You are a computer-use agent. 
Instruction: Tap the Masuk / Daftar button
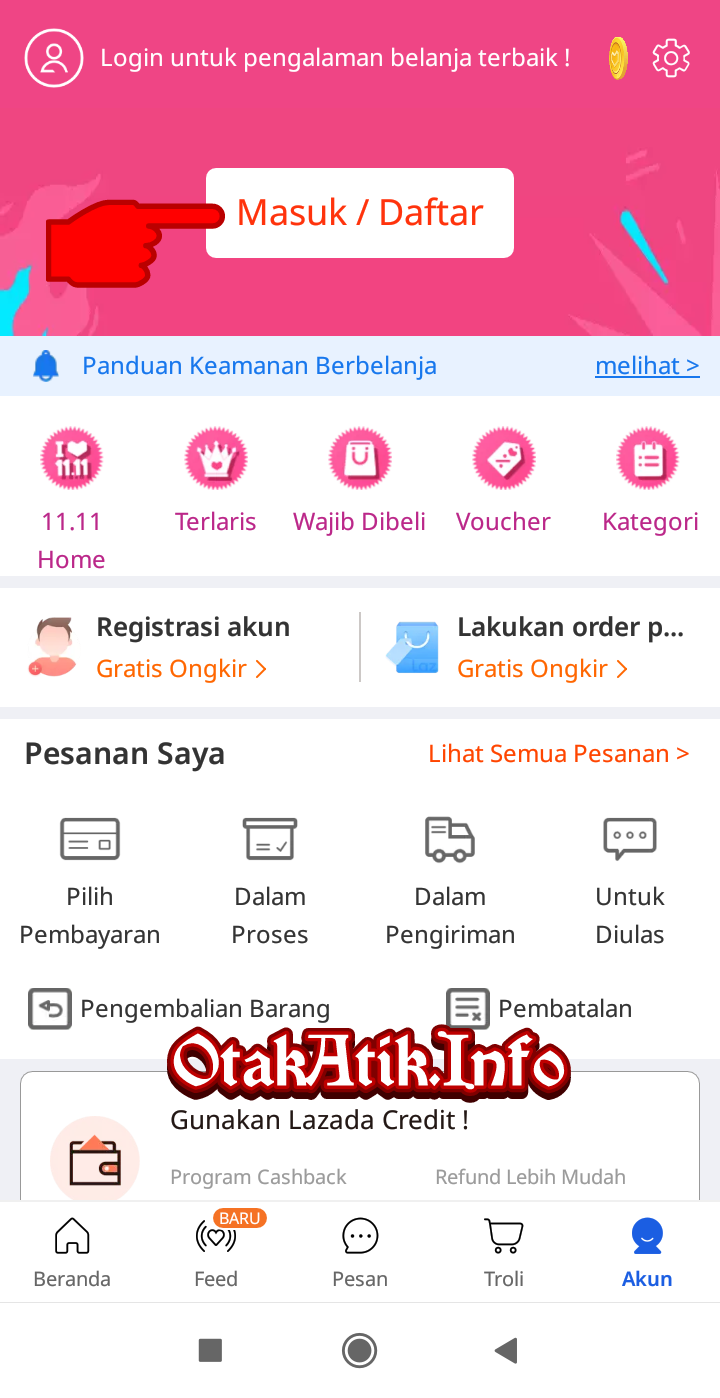(360, 213)
